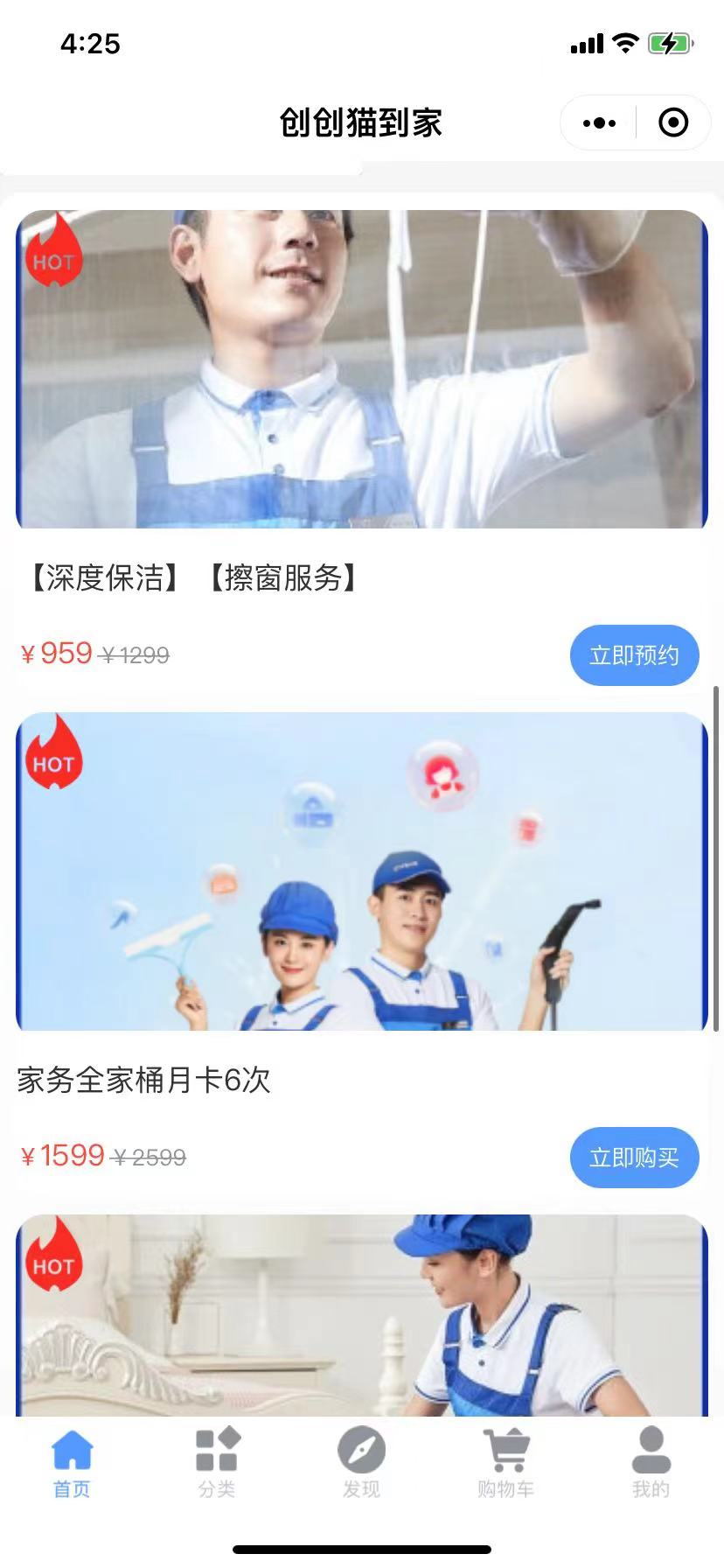The width and height of the screenshot is (724, 1568).
Task: Open the 我的 tab
Action: 651,1465
